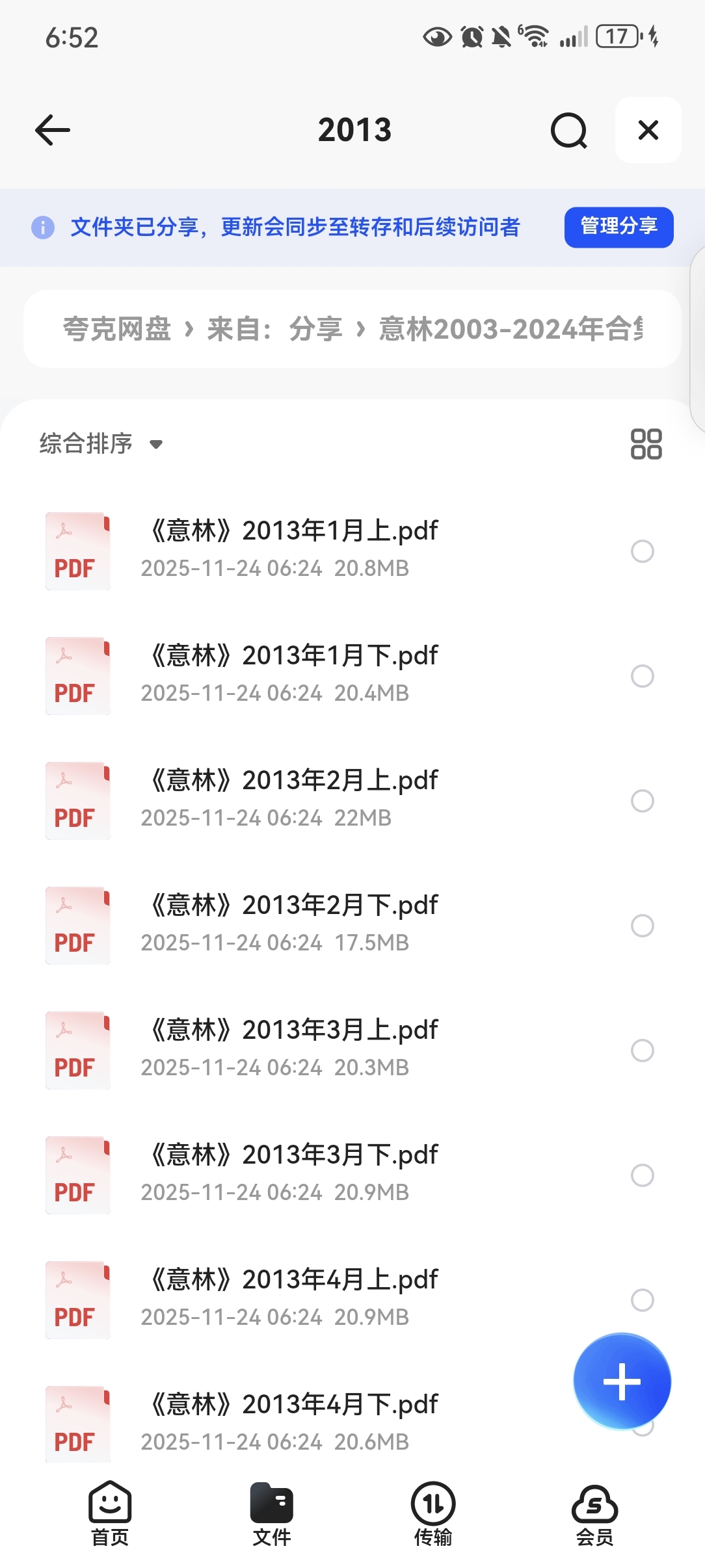Open 《意林》2013年3月上.pdf
This screenshot has width=705, height=1568.
294,1030
